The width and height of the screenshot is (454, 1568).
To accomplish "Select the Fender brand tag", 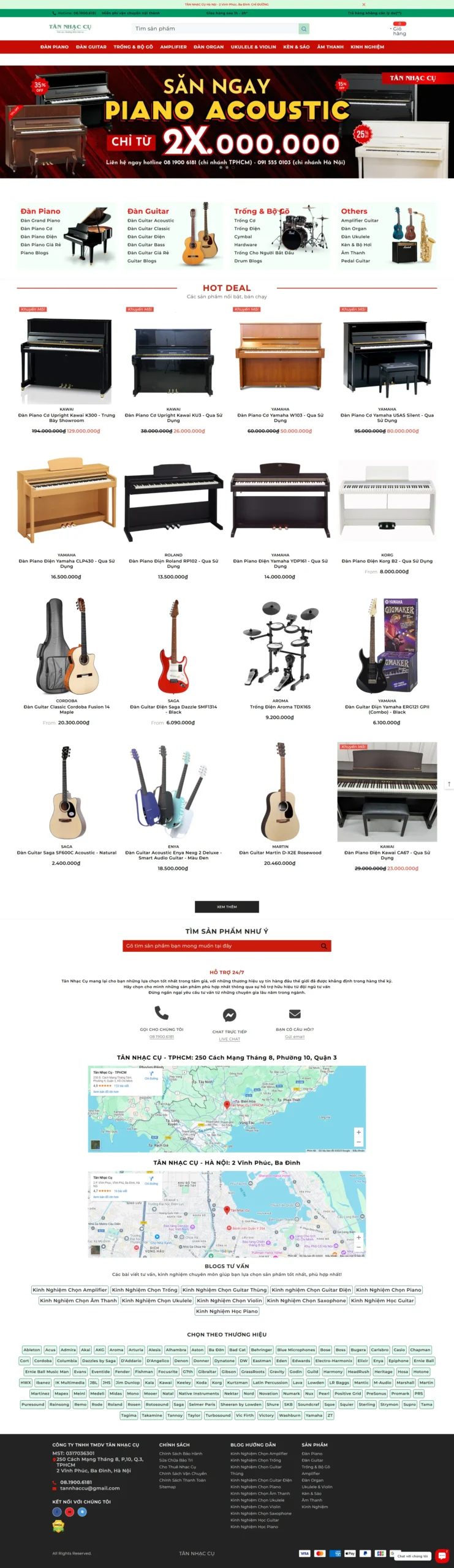I will (x=123, y=1371).
